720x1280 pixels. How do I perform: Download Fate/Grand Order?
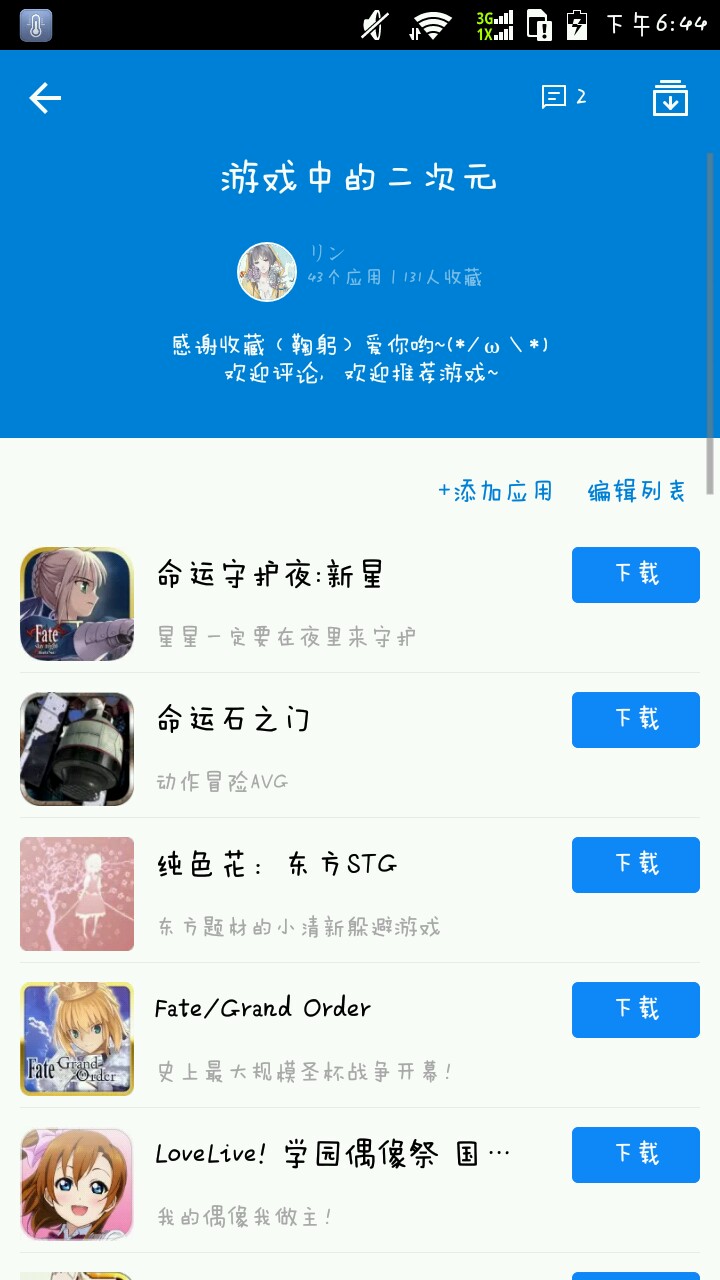coord(635,1010)
